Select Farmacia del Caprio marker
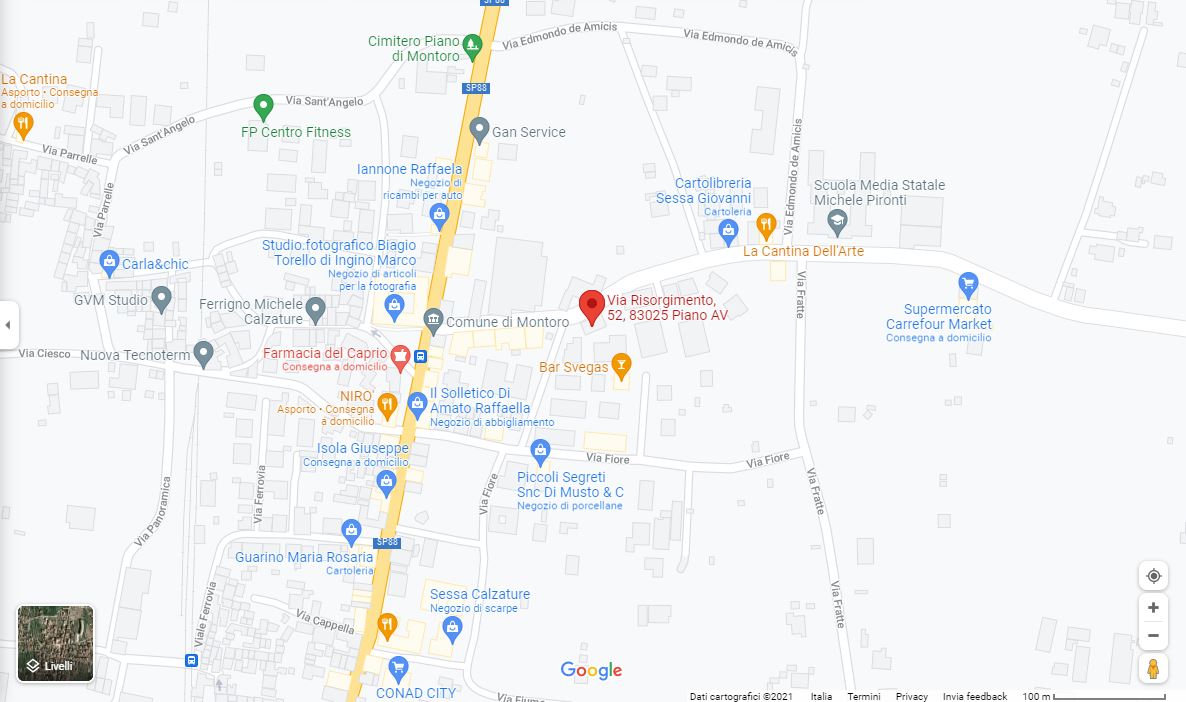1186x702 pixels. pyautogui.click(x=400, y=354)
